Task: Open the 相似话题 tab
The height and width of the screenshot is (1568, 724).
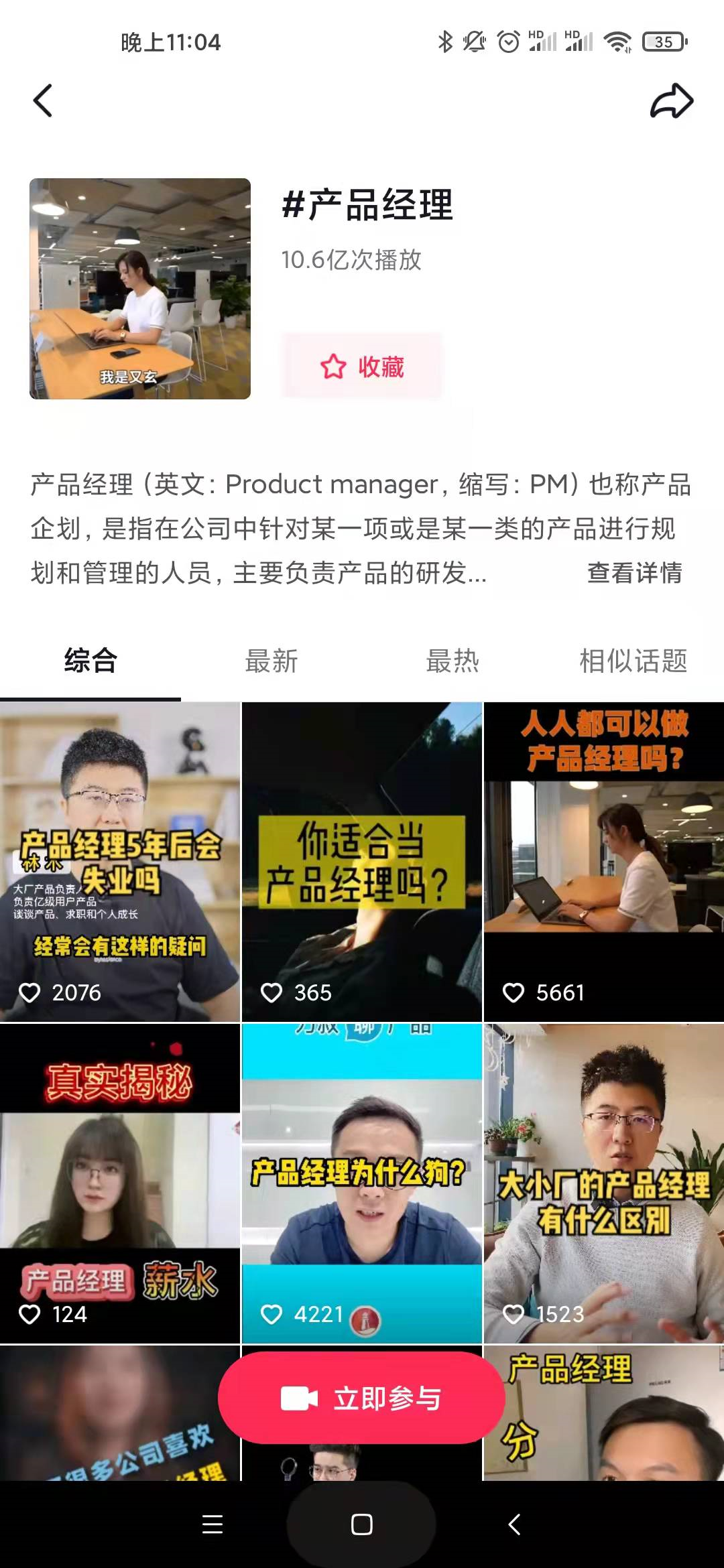Action: tap(633, 661)
